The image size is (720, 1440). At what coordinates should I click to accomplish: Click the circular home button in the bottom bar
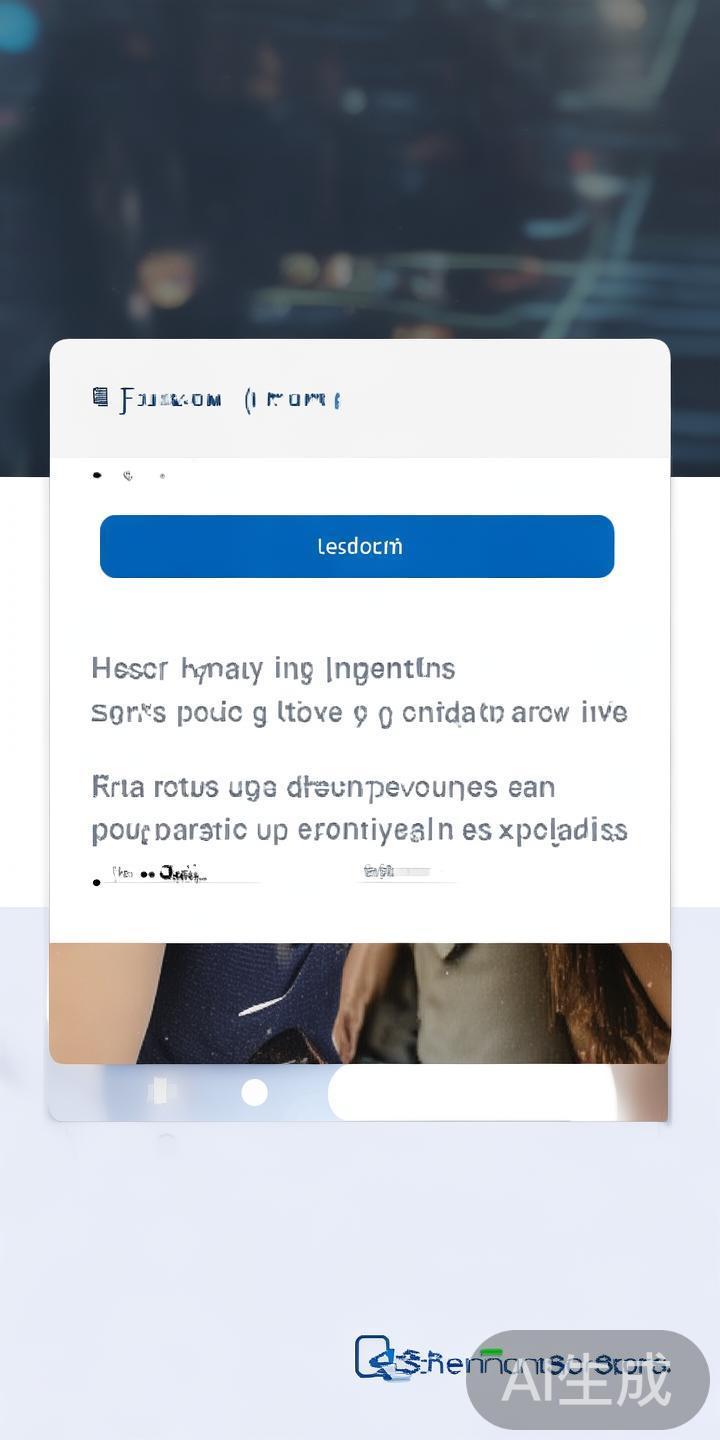click(x=254, y=1092)
